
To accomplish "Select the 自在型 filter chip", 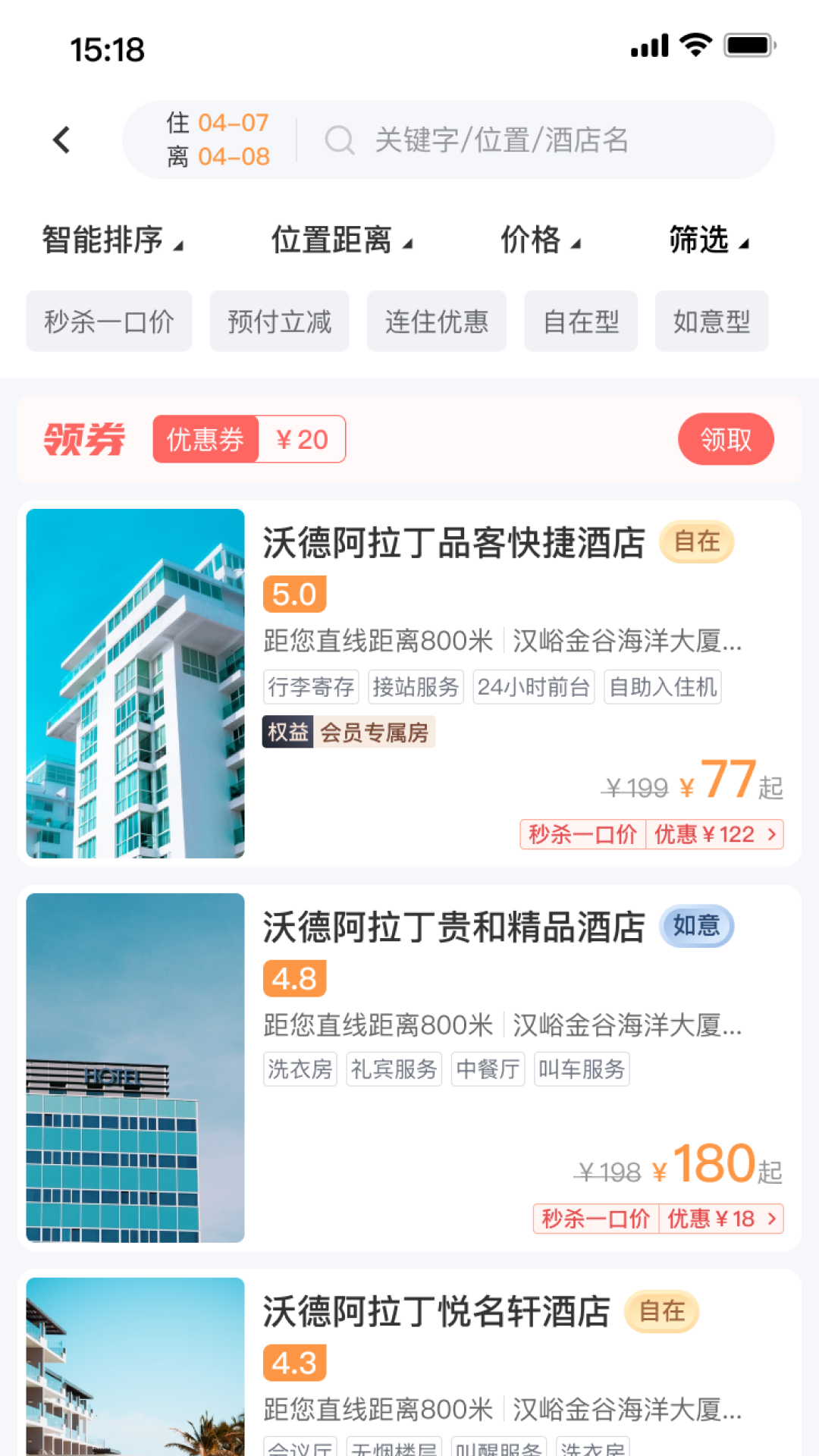I will point(581,322).
